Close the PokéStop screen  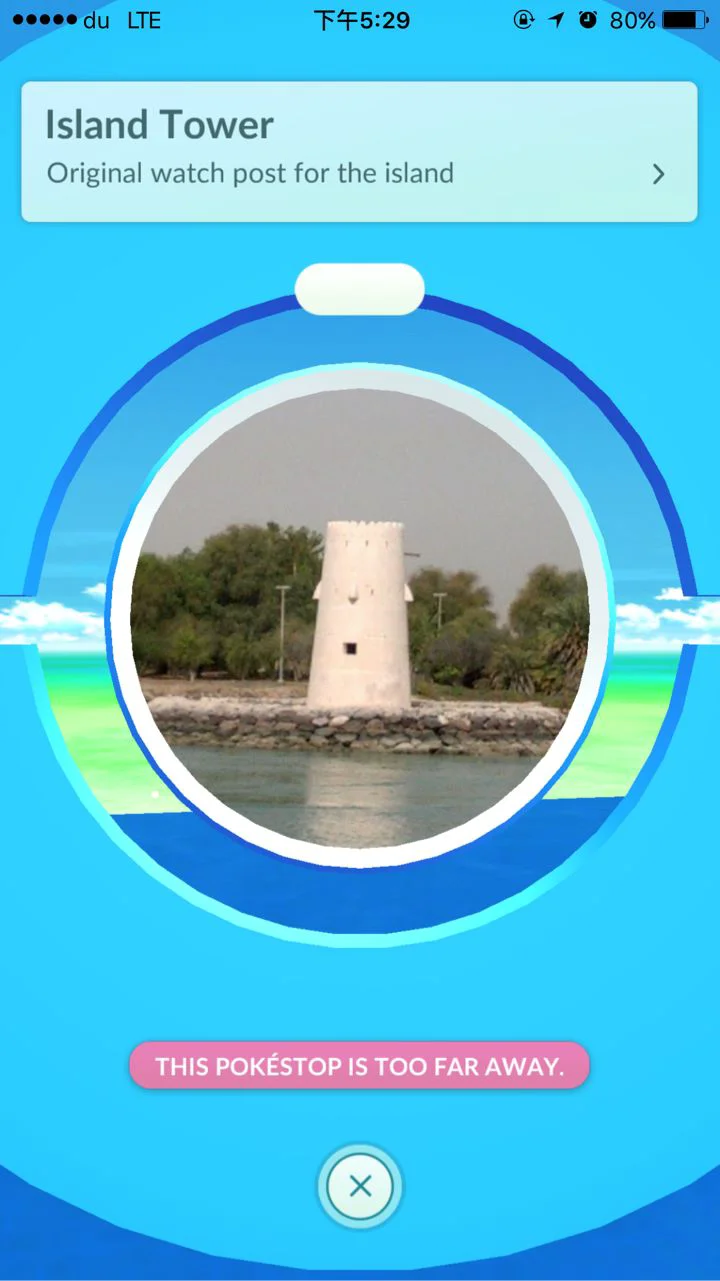(360, 1187)
